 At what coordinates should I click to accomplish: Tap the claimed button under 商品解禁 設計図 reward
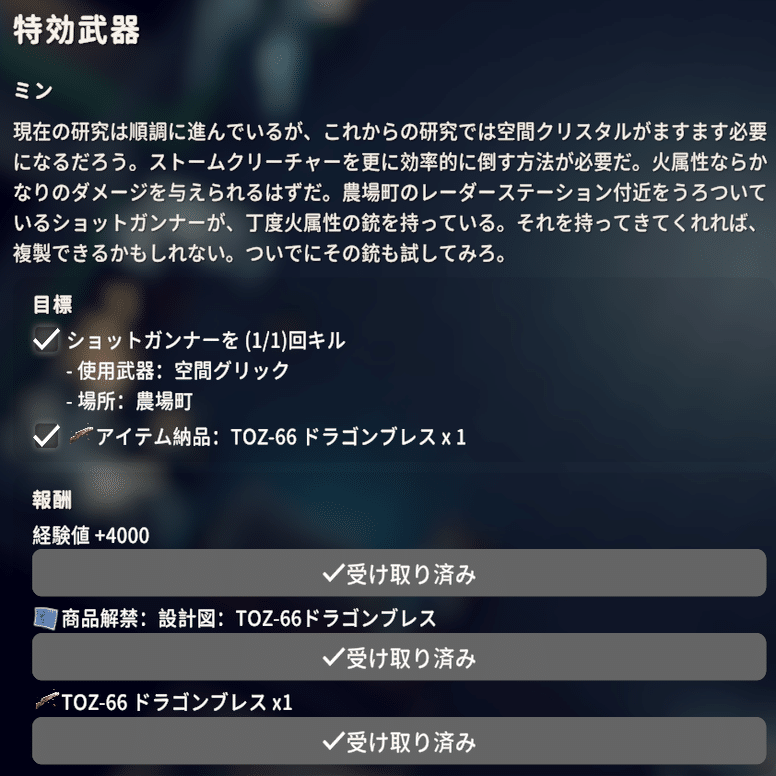pyautogui.click(x=398, y=658)
